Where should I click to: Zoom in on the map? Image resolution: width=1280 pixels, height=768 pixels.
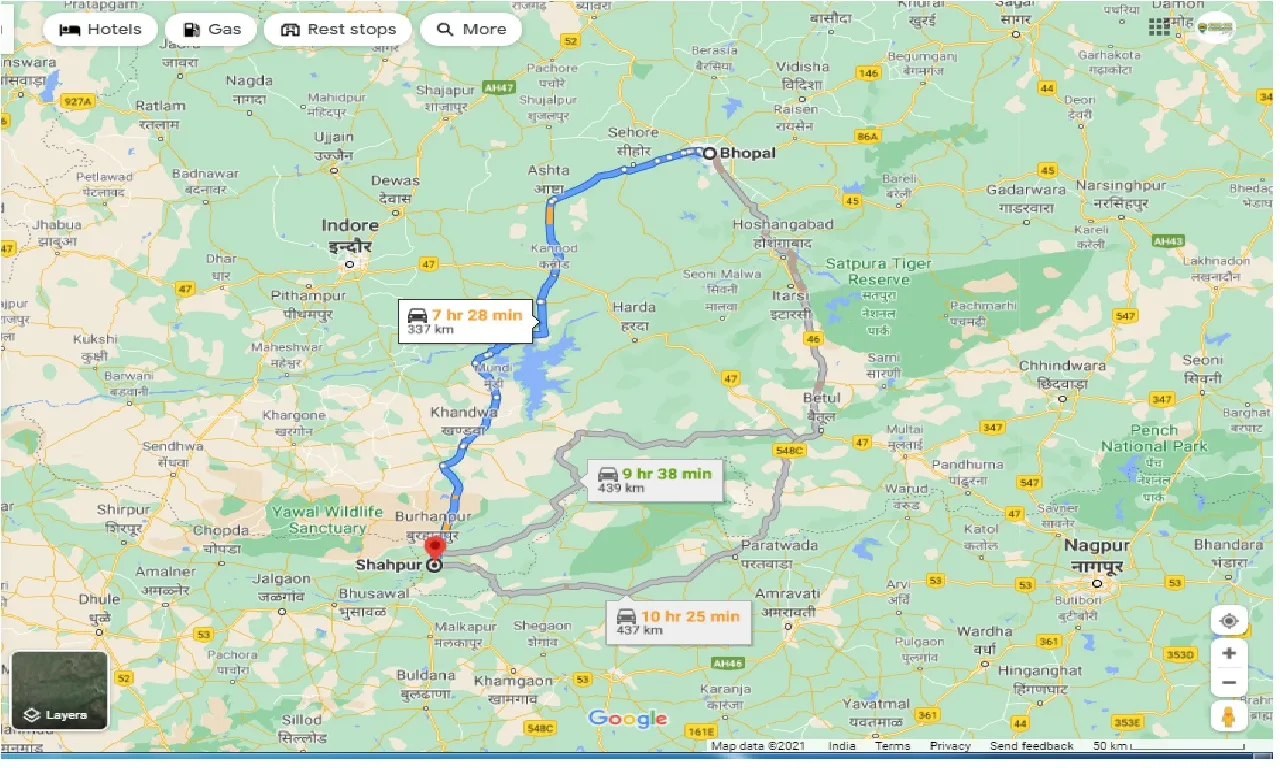click(x=1229, y=654)
